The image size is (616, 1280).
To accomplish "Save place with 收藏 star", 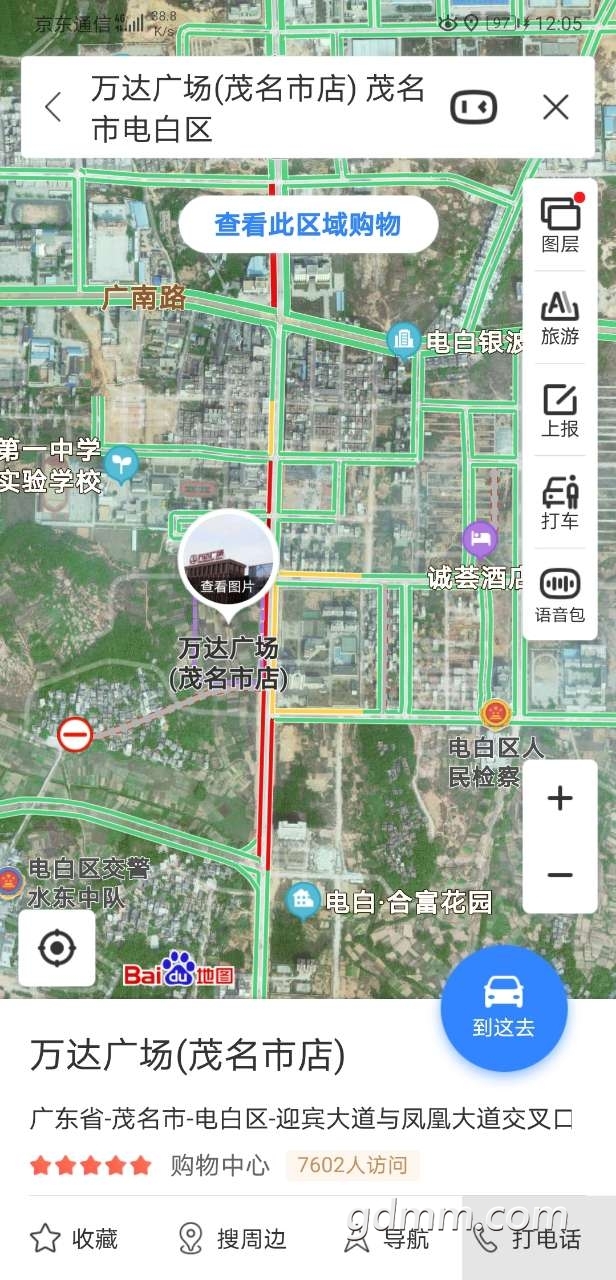I will 74,1239.
